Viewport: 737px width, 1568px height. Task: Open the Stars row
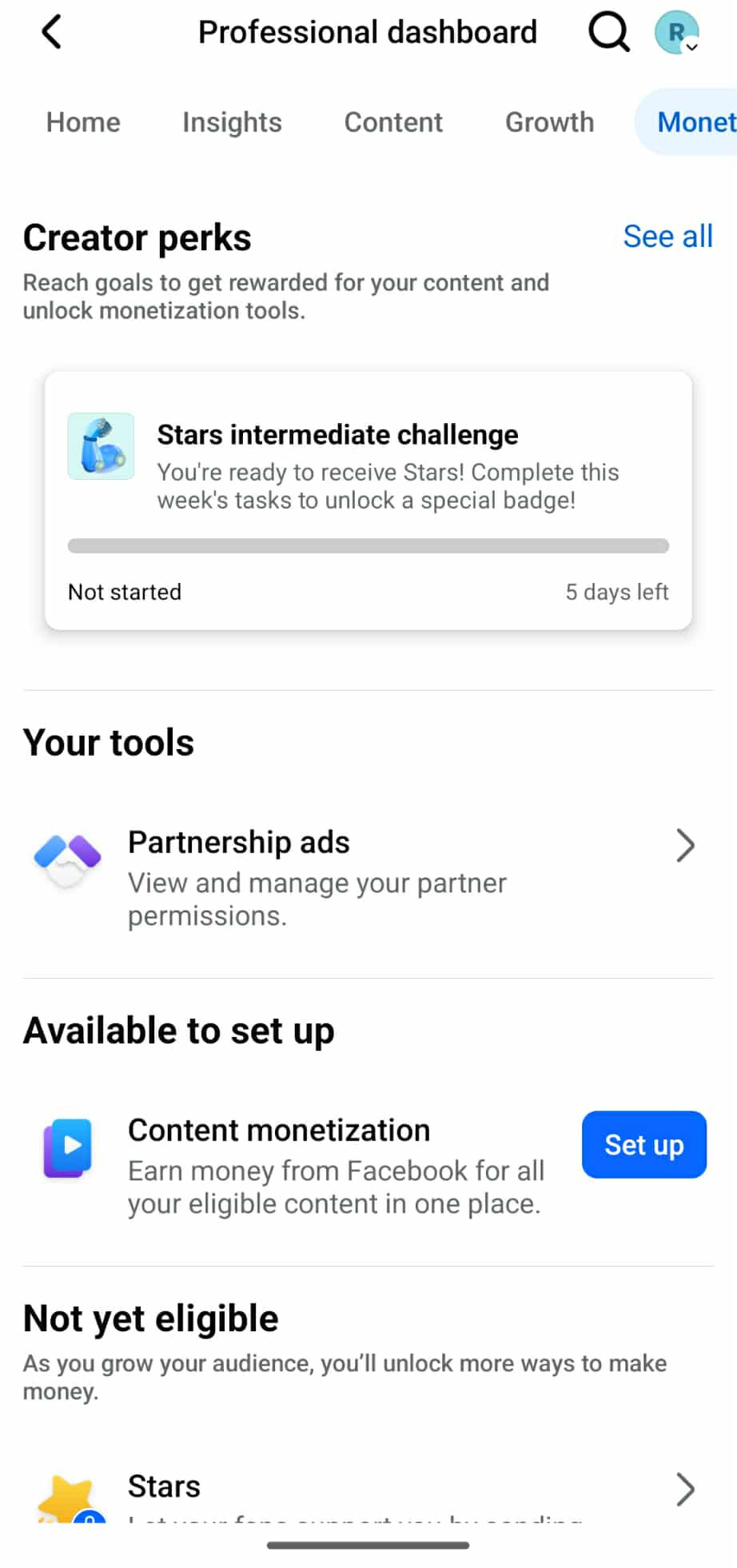[x=368, y=1489]
